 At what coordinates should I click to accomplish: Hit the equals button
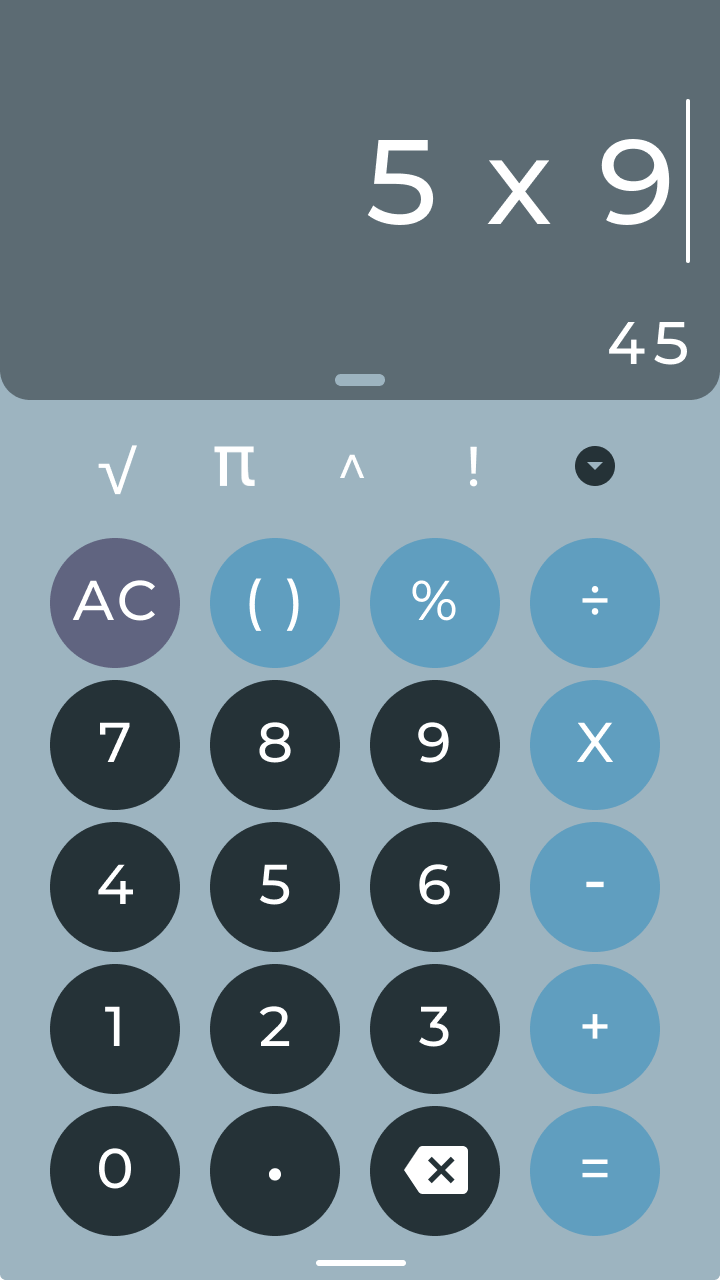coord(595,1171)
